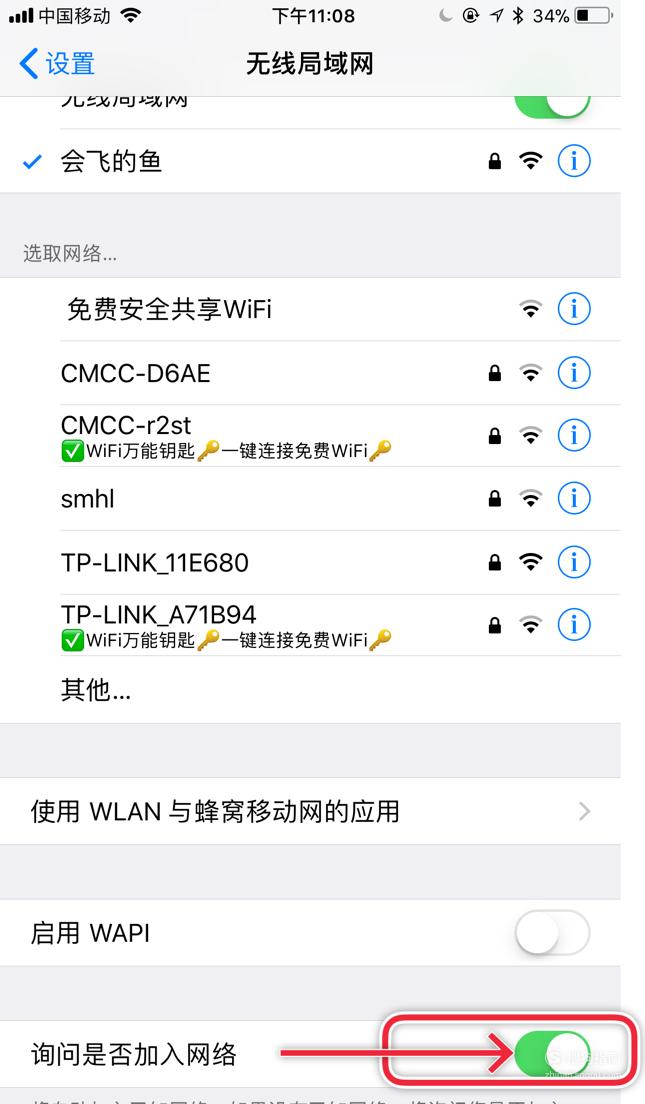Go back to 设置

56,64
